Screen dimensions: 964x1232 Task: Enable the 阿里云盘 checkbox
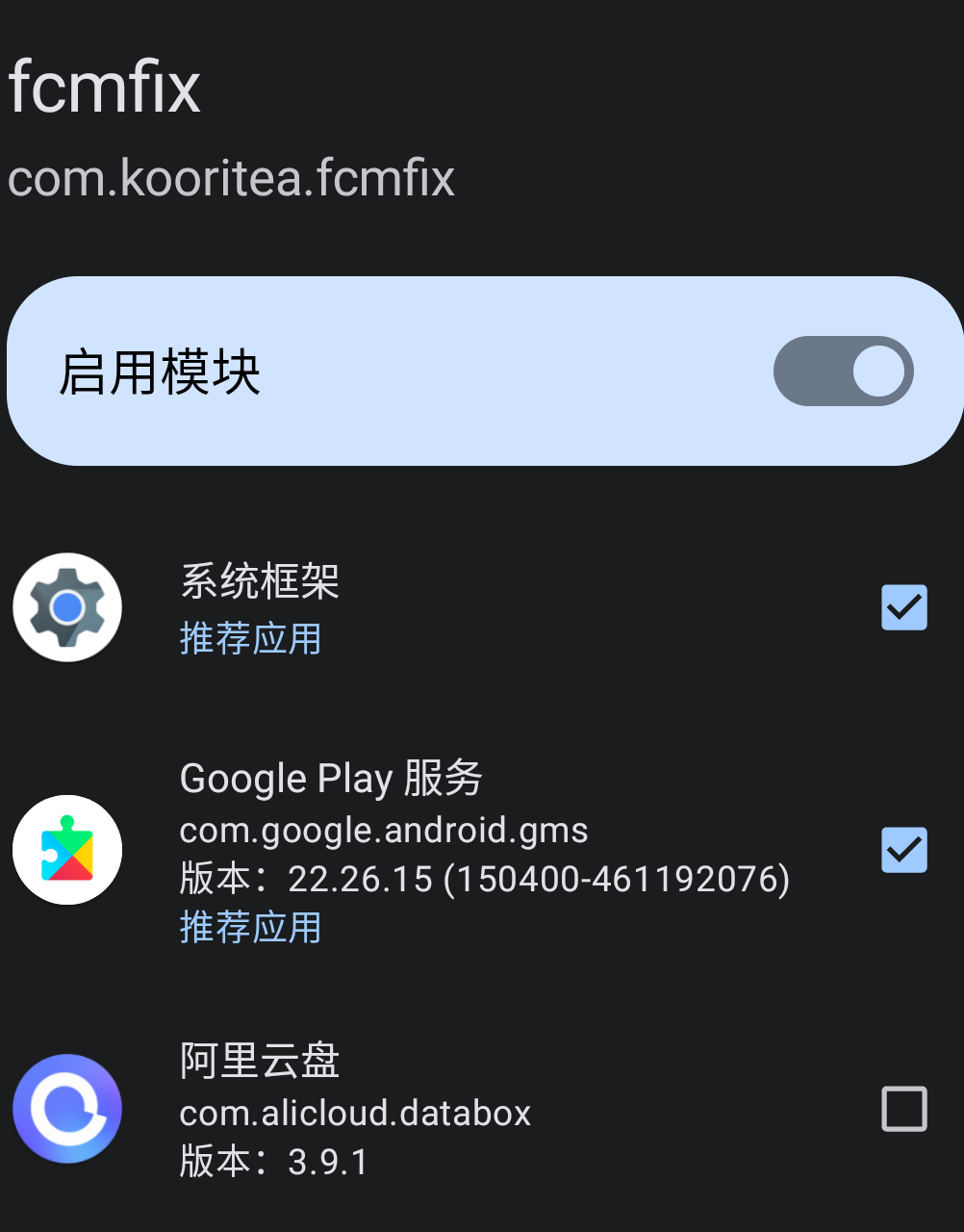(x=903, y=1109)
